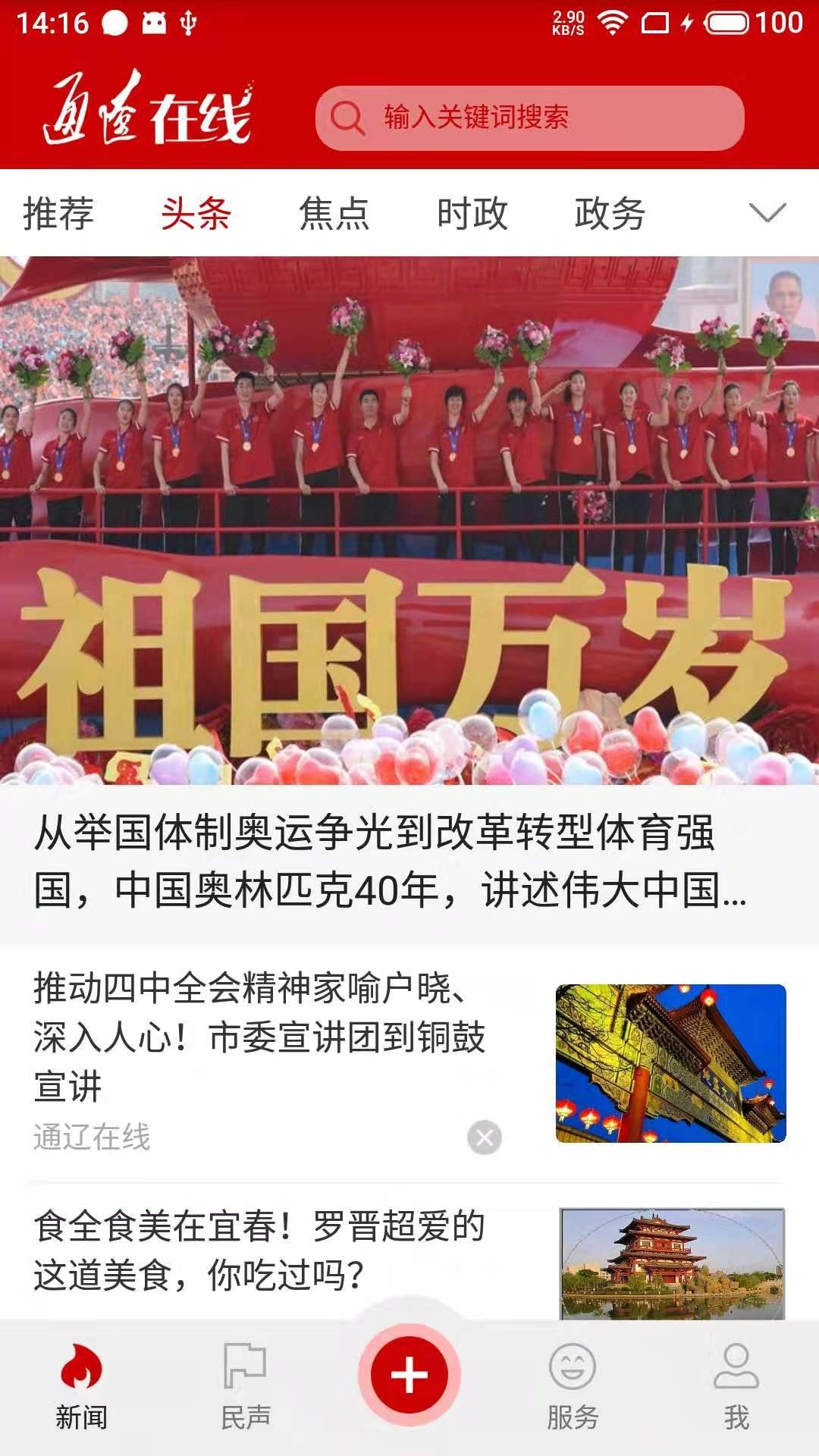Screen dimensions: 819x1456
Task: Tap the keyword search box
Action: tap(529, 118)
